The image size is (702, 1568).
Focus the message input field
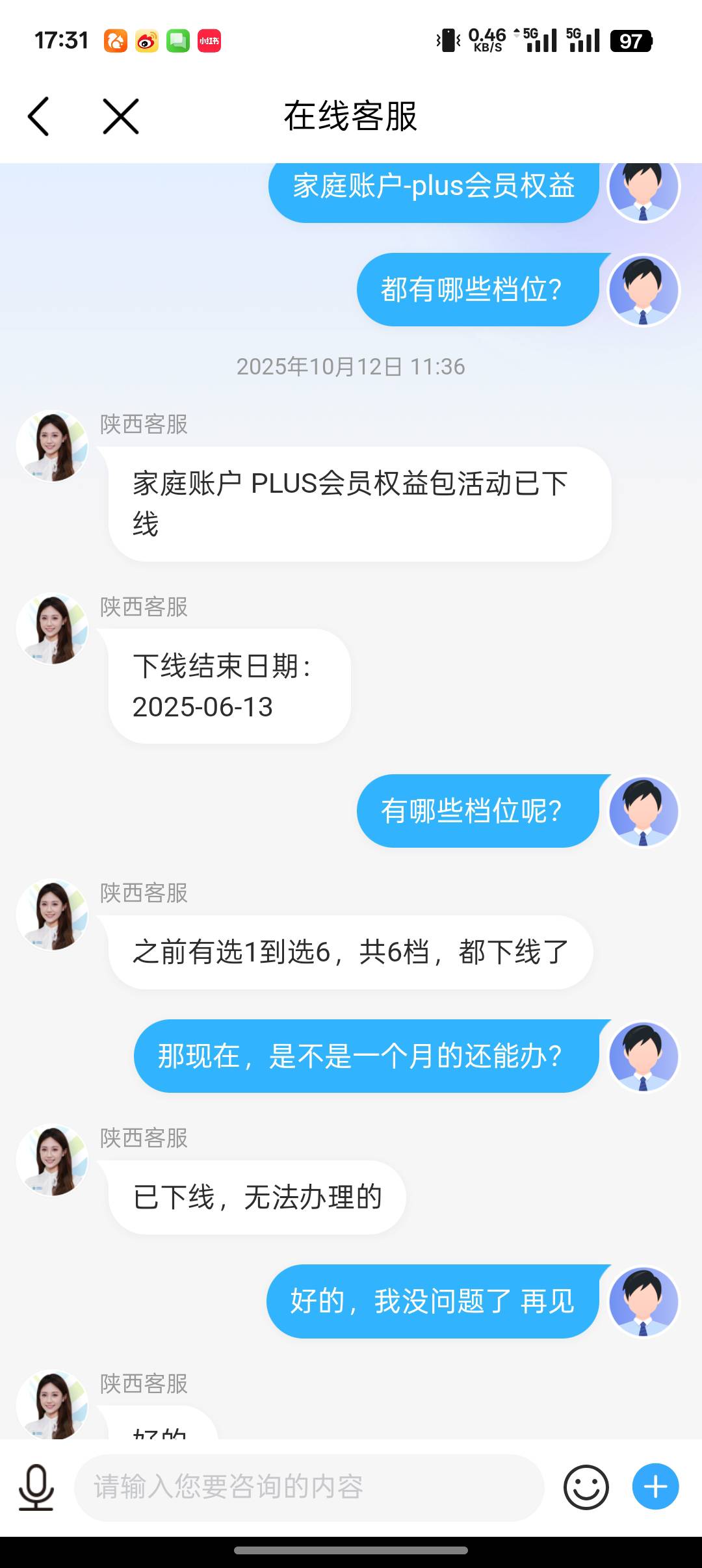click(309, 1487)
